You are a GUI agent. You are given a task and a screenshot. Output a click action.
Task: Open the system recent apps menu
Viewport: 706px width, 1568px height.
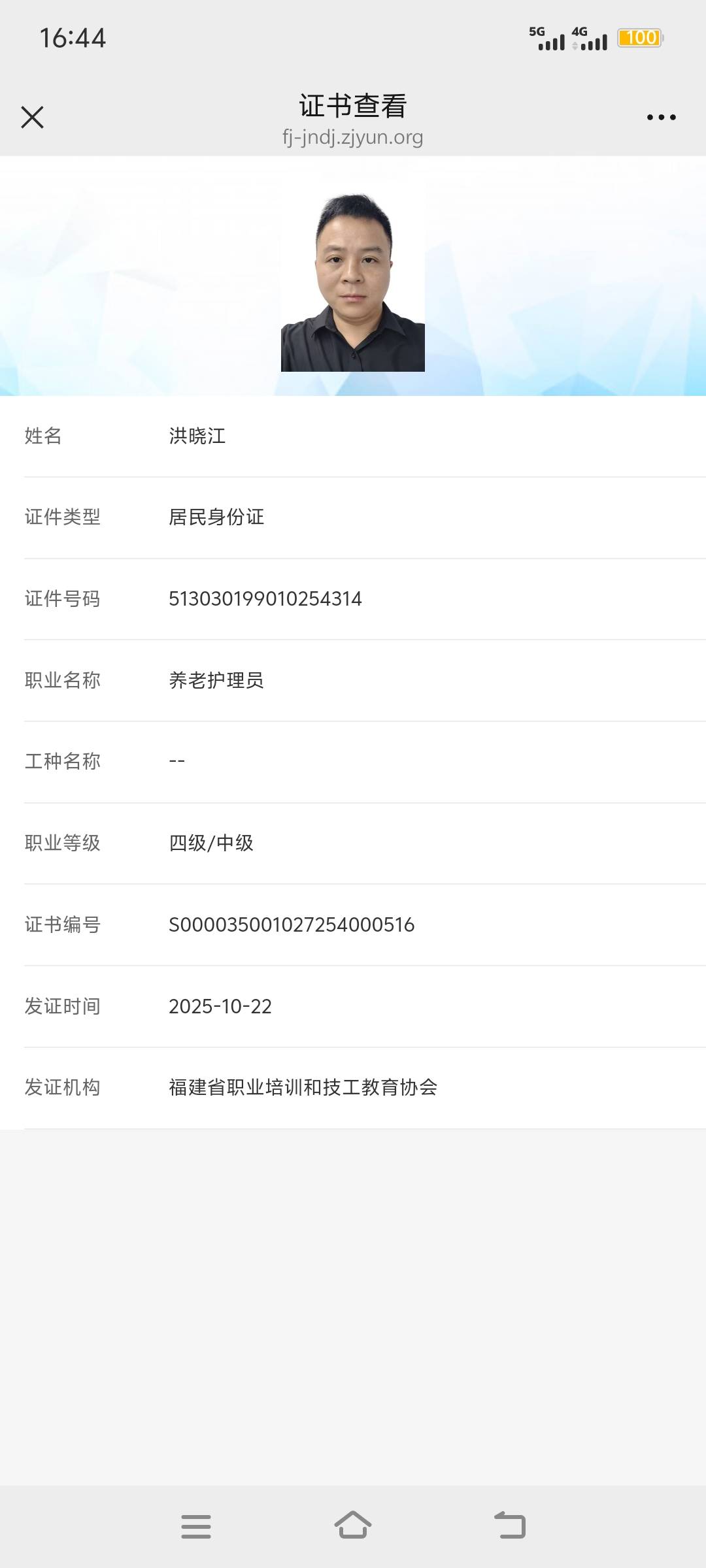tap(196, 1526)
